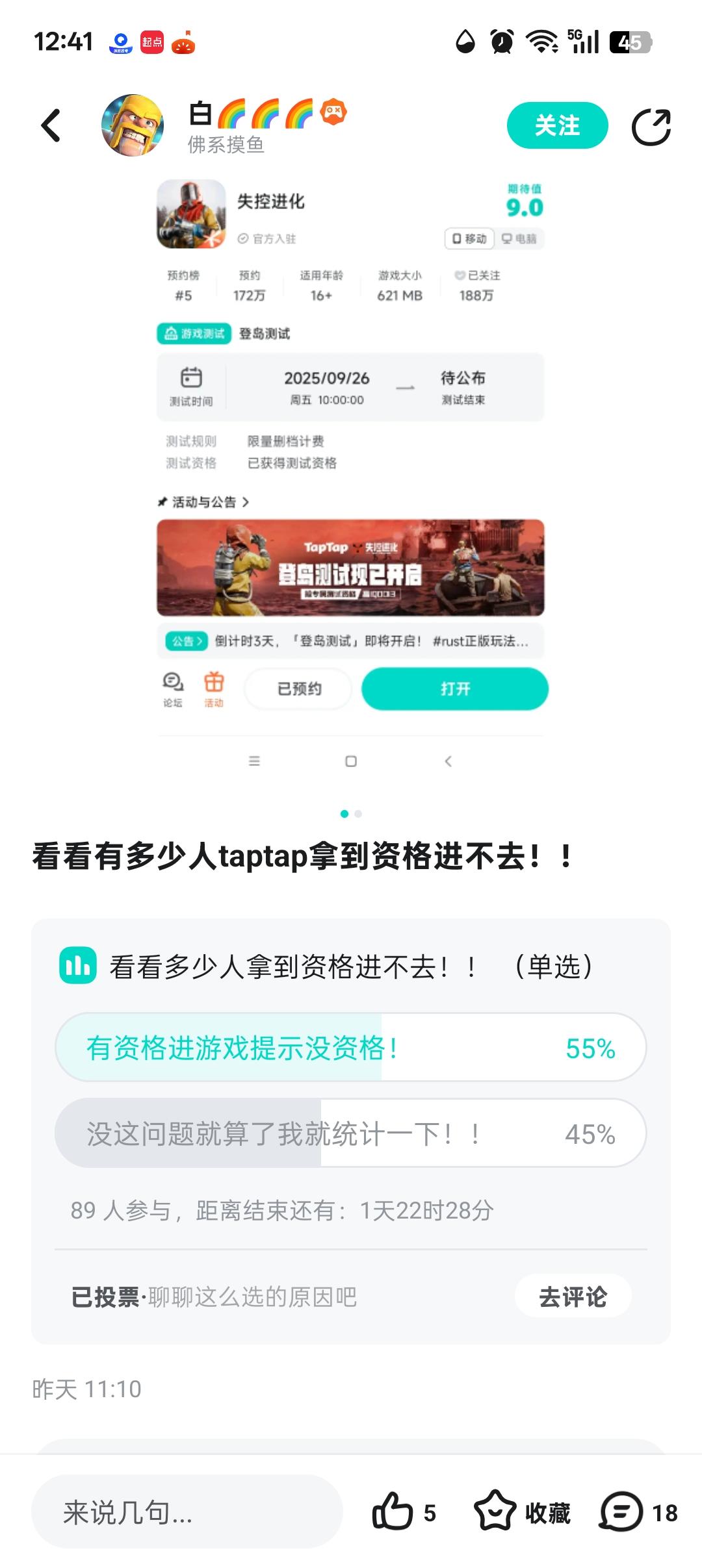Image resolution: width=702 pixels, height=1568 pixels.
Task: Open the 失控进化 game icon
Action: 190,215
